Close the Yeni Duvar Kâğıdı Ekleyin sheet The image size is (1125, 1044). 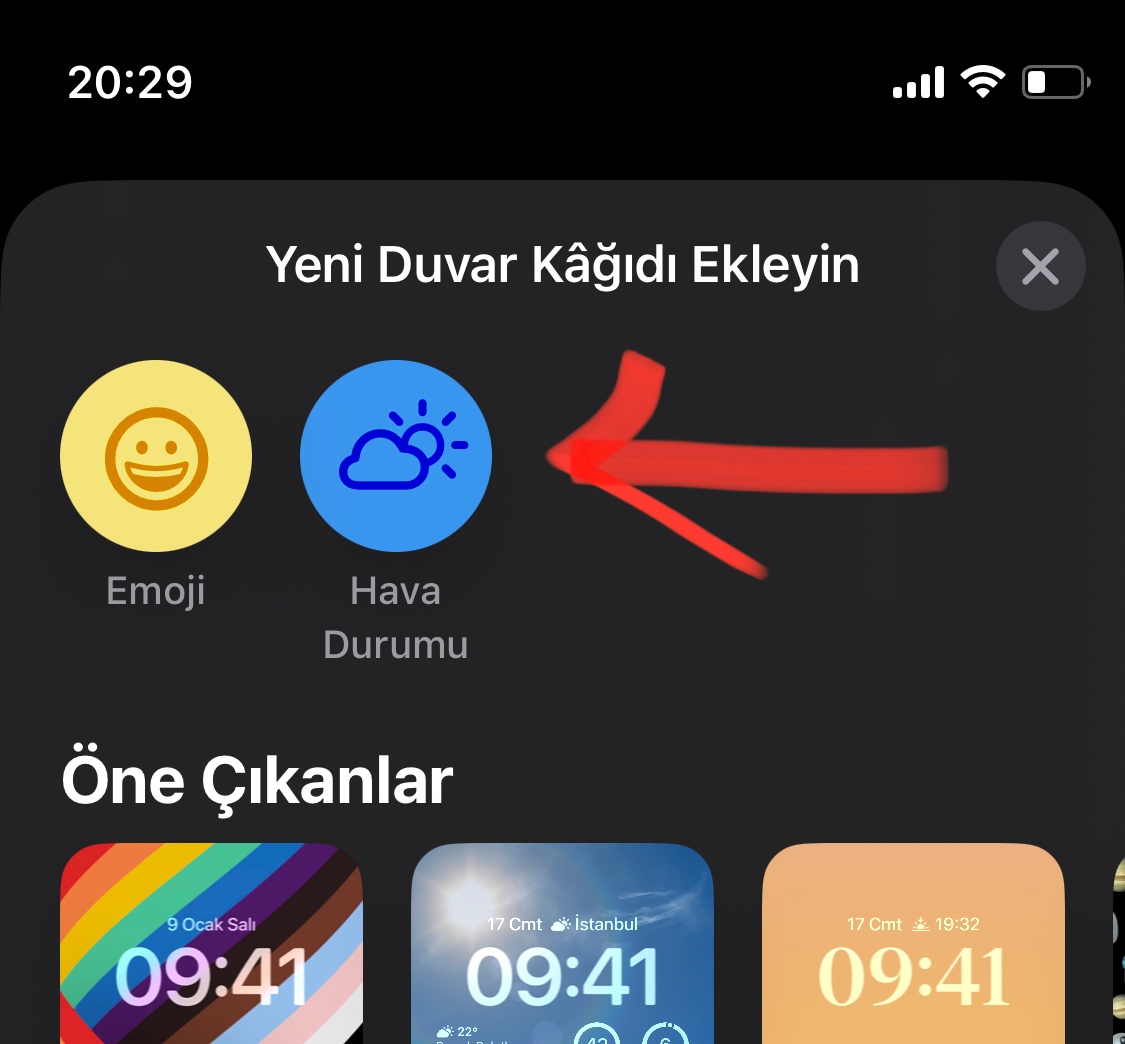tap(1040, 266)
